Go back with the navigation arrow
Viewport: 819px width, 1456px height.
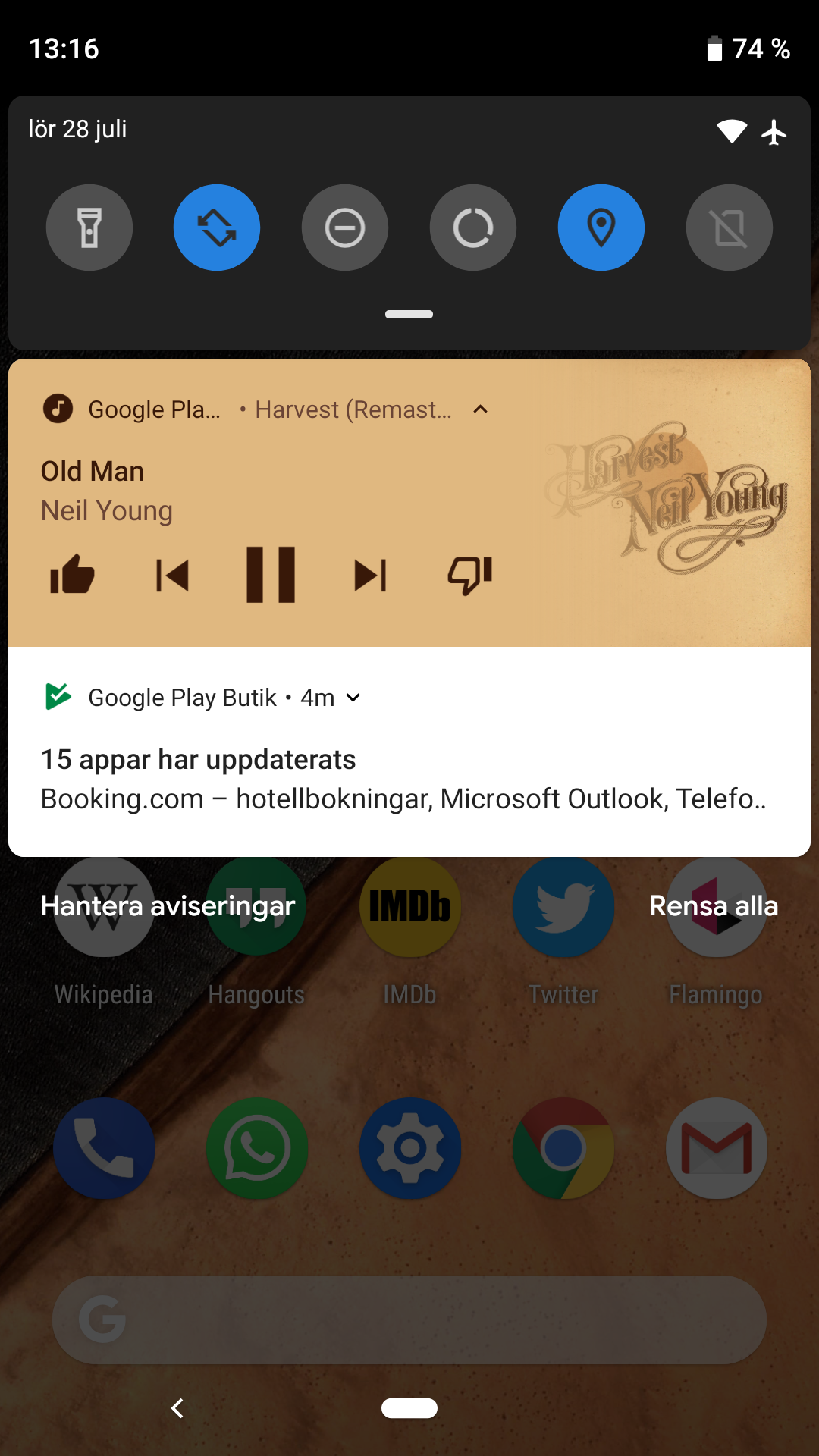pyautogui.click(x=177, y=1408)
